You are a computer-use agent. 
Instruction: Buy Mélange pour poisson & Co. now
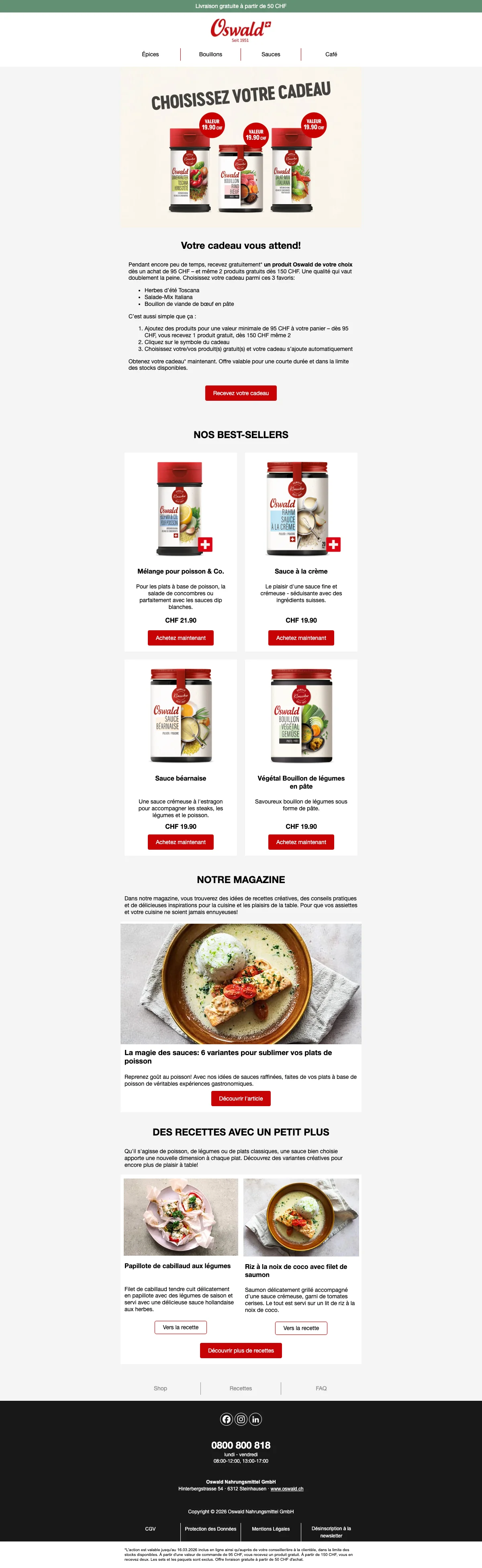click(181, 638)
